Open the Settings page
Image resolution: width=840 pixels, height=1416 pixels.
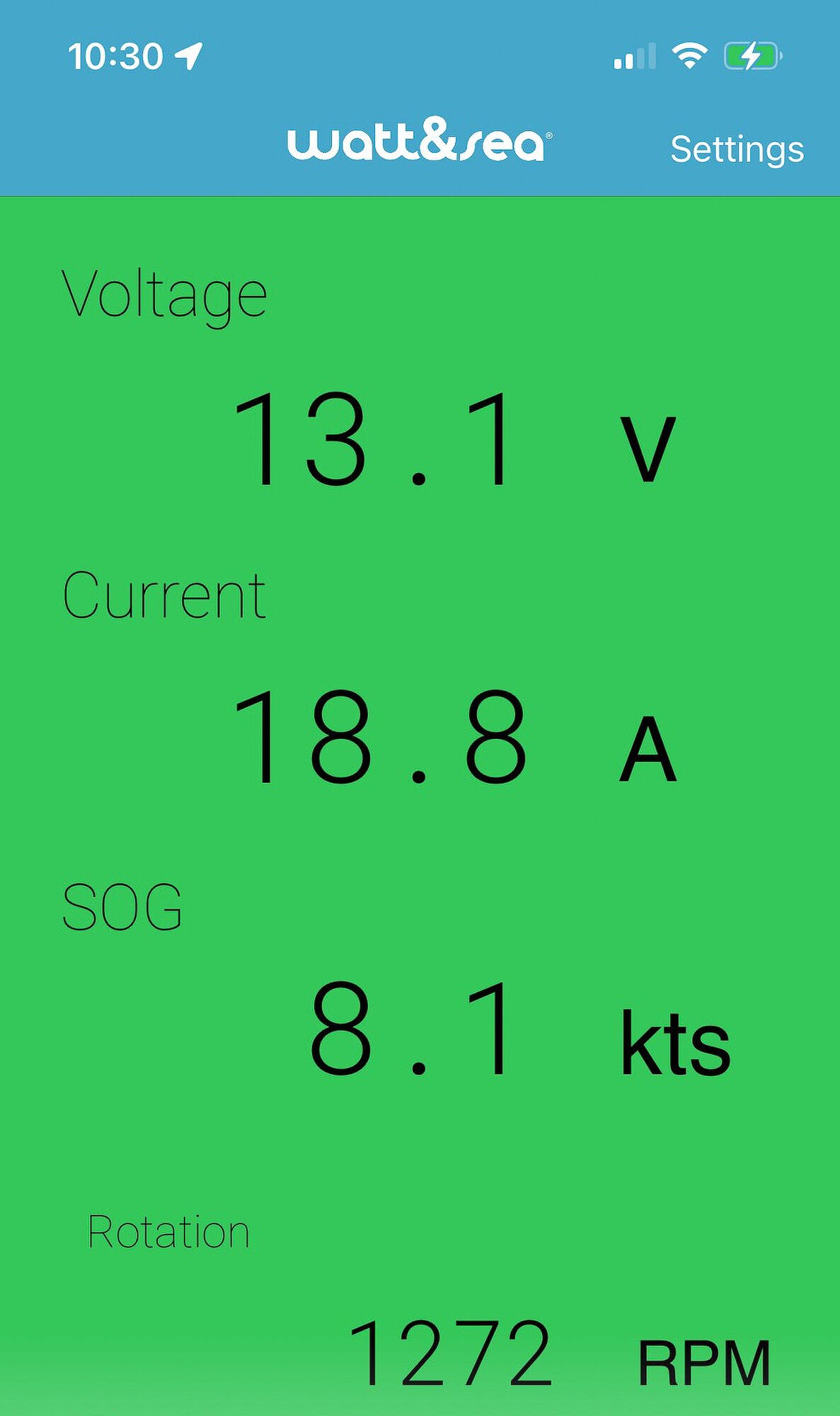click(x=737, y=149)
